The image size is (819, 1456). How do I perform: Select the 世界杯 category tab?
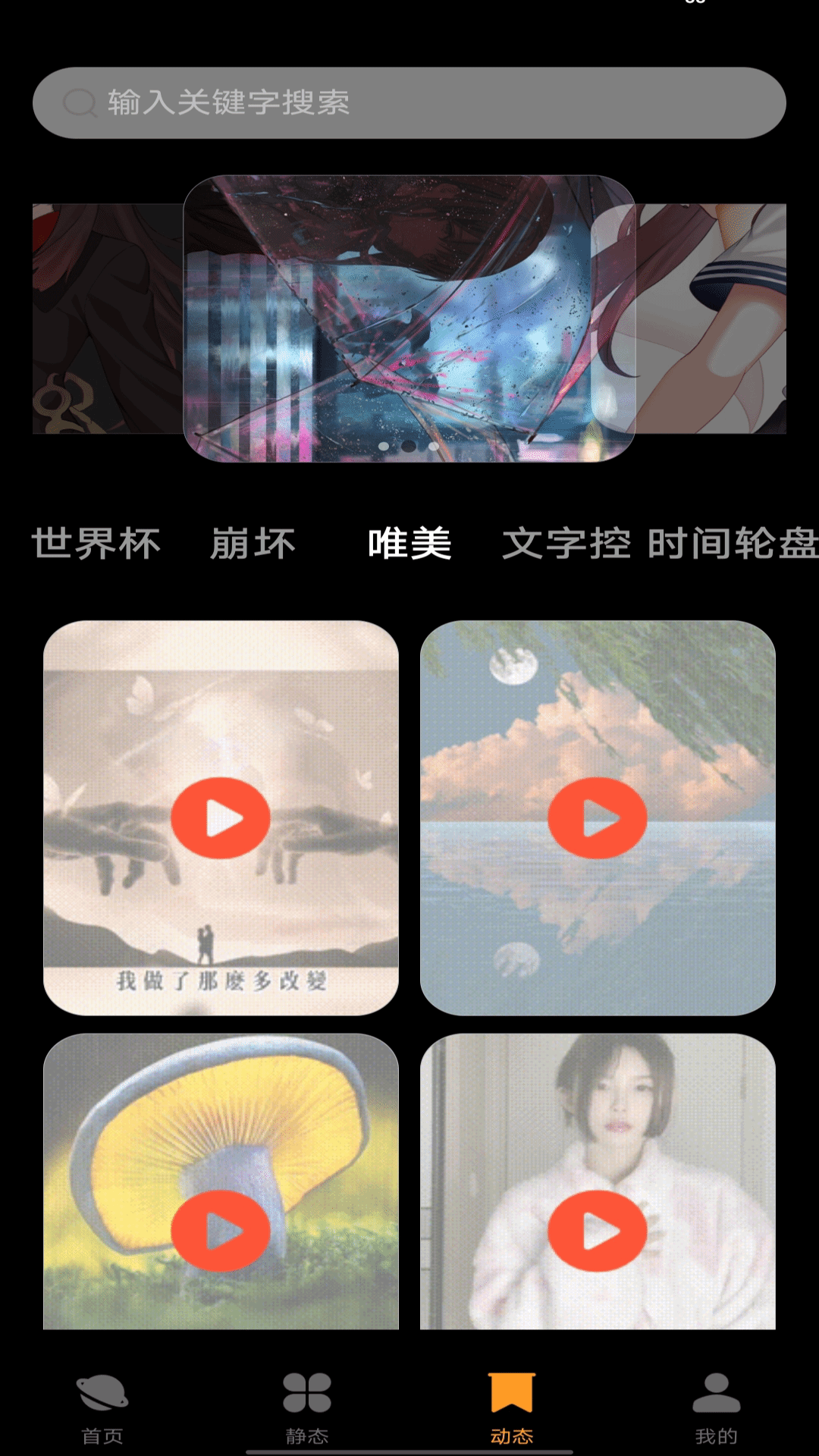96,544
